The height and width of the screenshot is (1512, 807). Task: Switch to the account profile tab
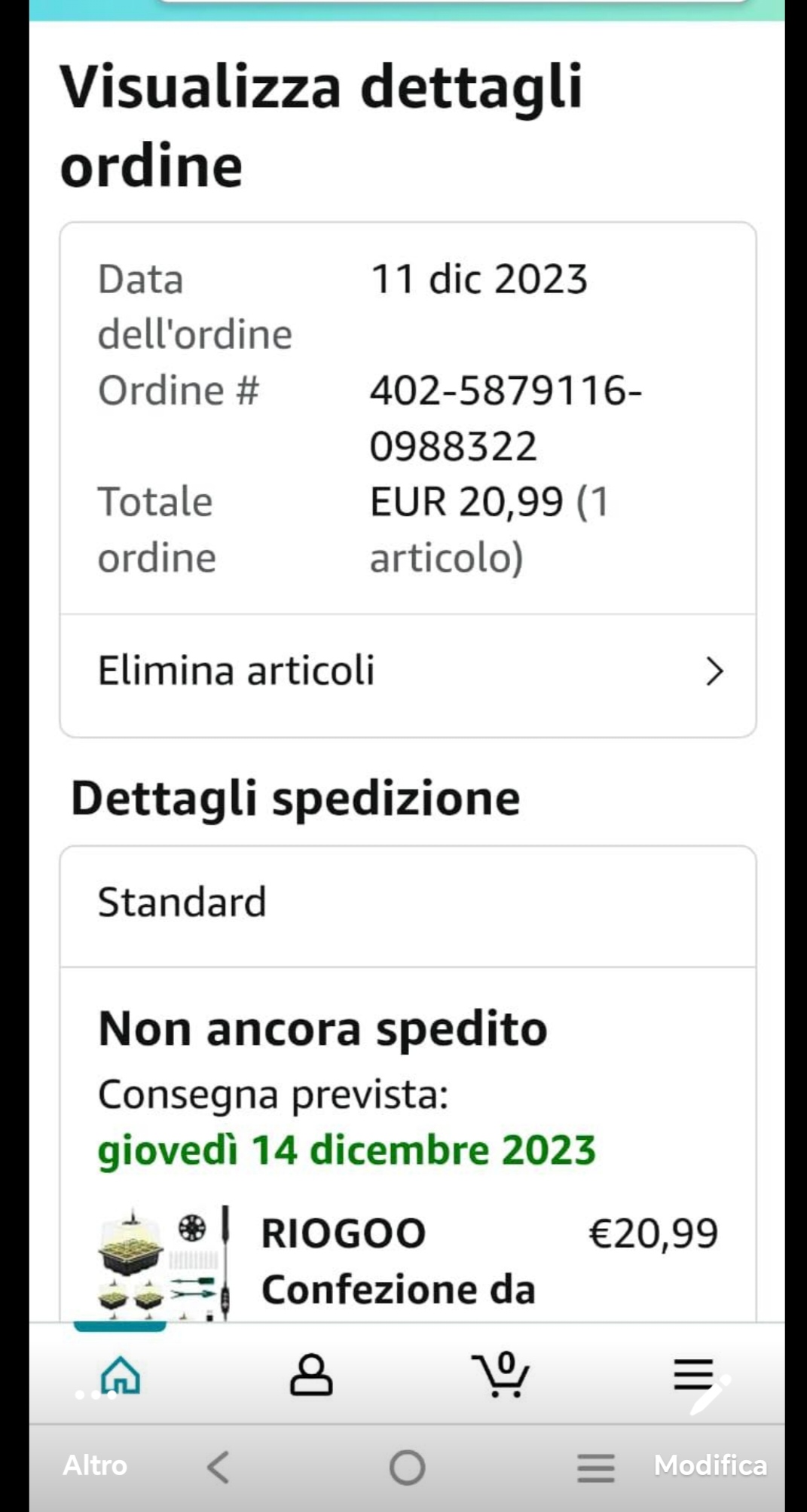(x=311, y=1376)
